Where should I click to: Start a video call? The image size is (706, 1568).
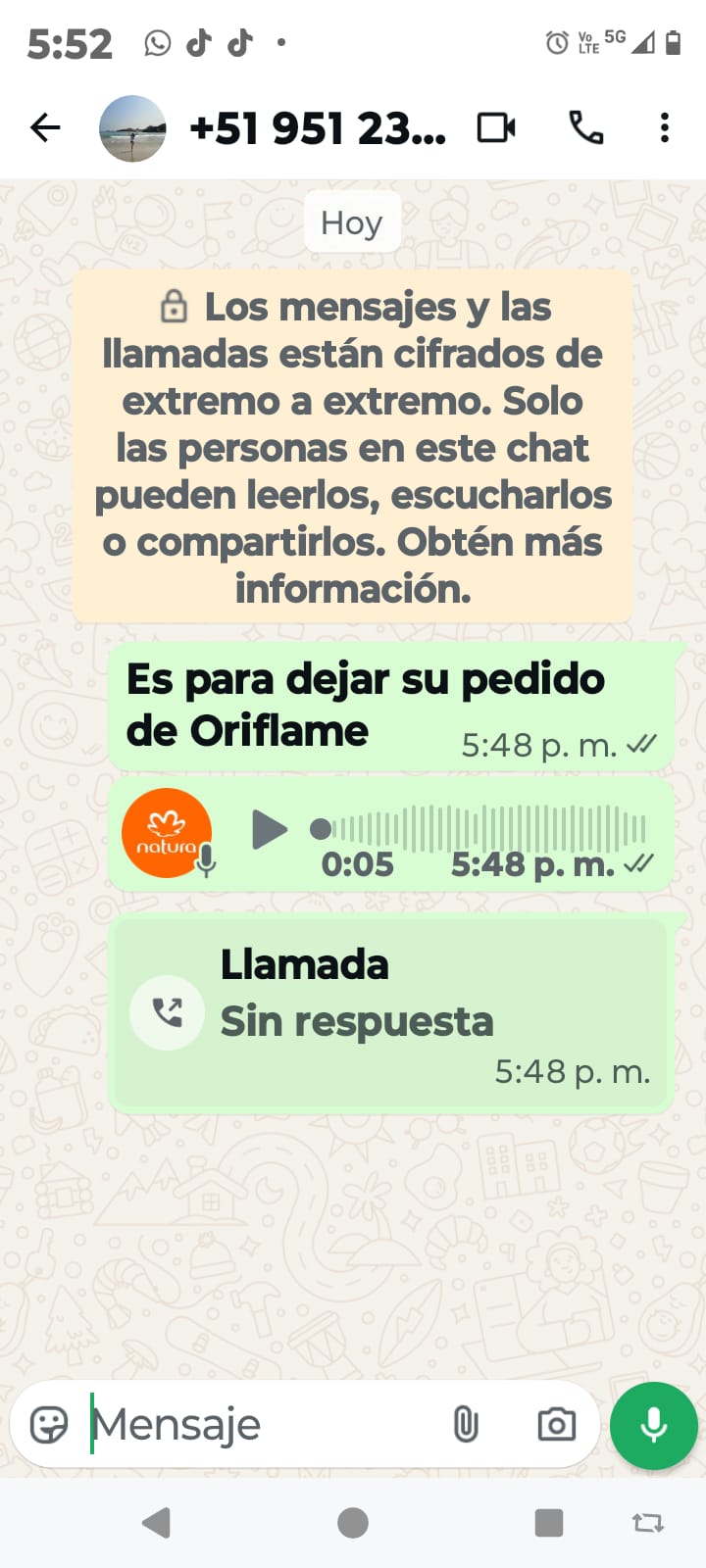pos(496,128)
